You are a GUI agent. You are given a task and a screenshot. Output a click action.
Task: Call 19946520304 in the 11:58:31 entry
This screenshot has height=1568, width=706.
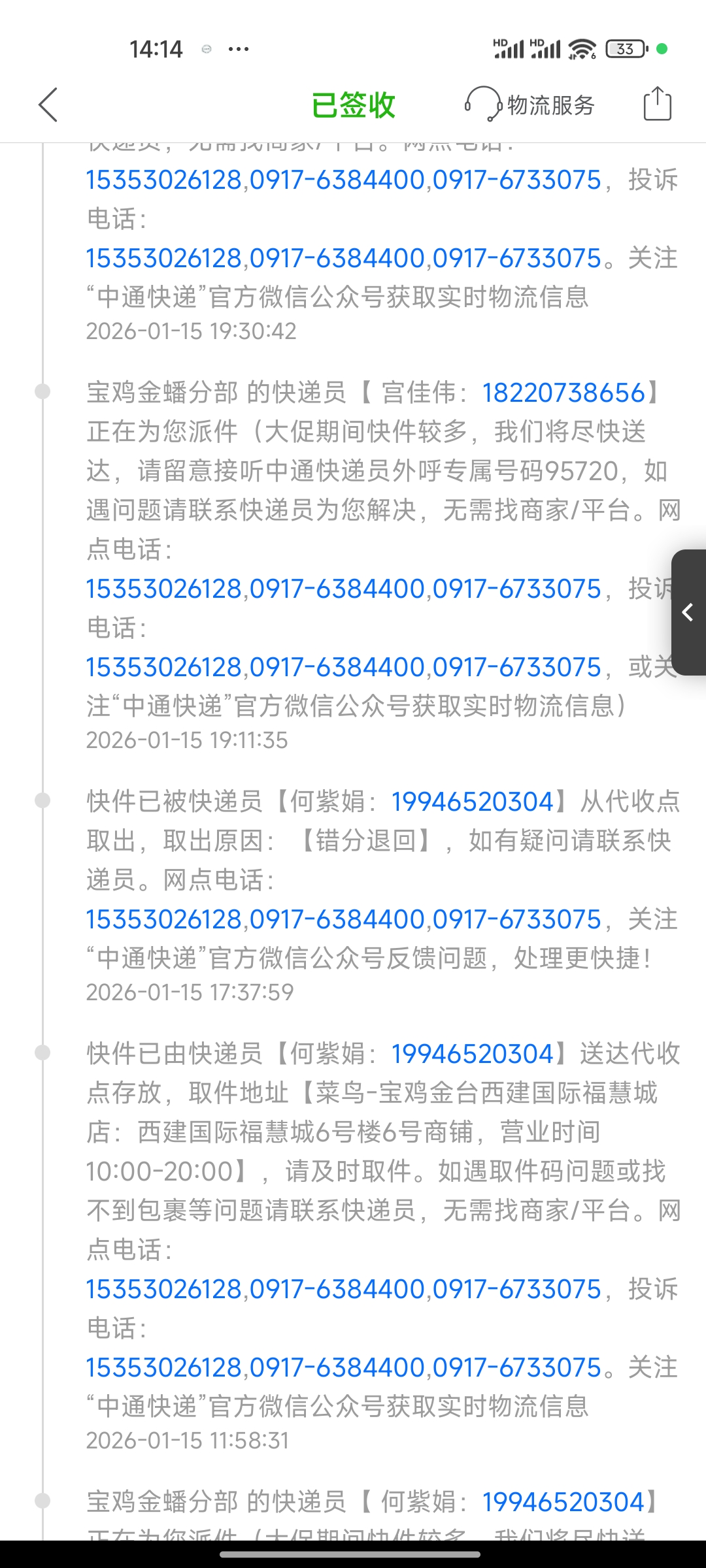pyautogui.click(x=473, y=1054)
